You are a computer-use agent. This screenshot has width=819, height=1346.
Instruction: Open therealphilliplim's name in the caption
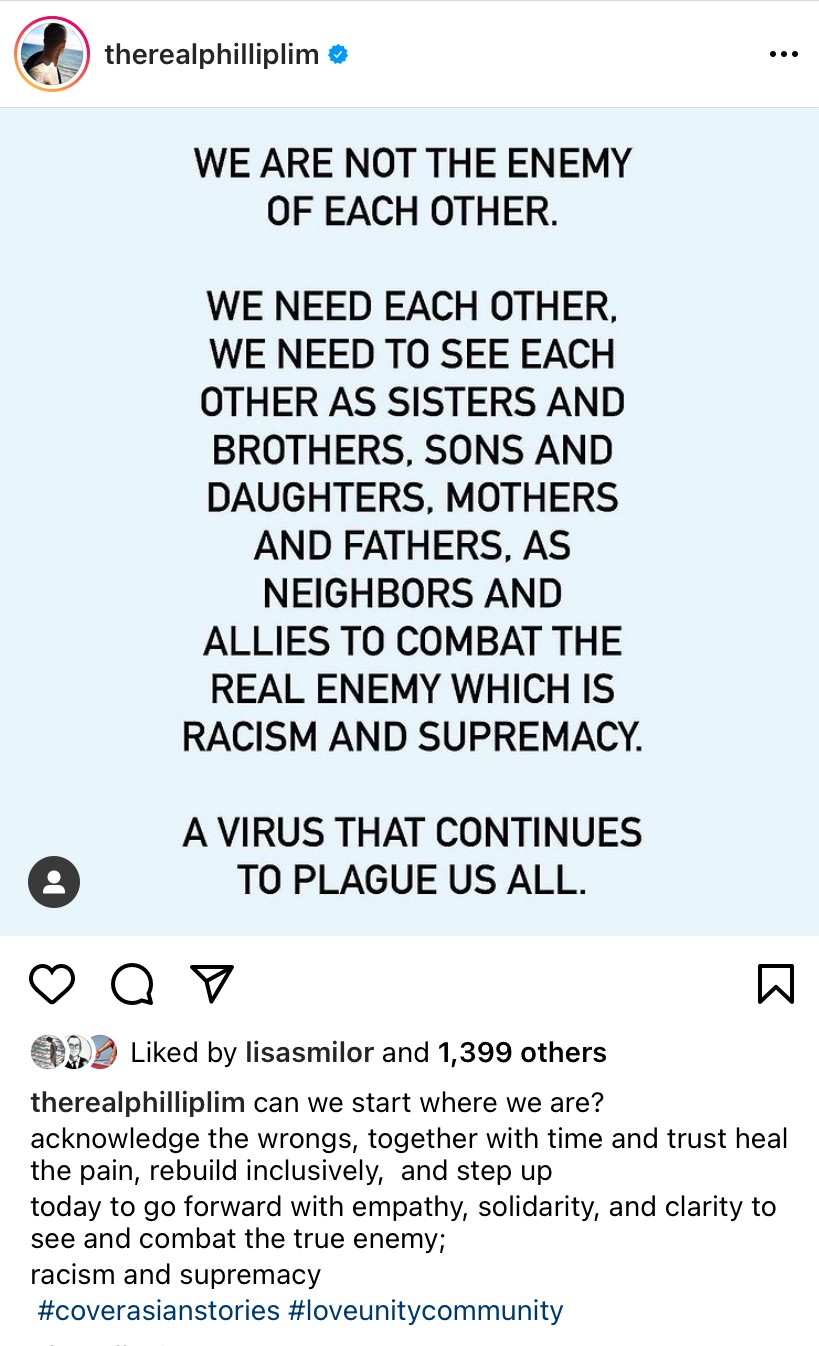[138, 1103]
